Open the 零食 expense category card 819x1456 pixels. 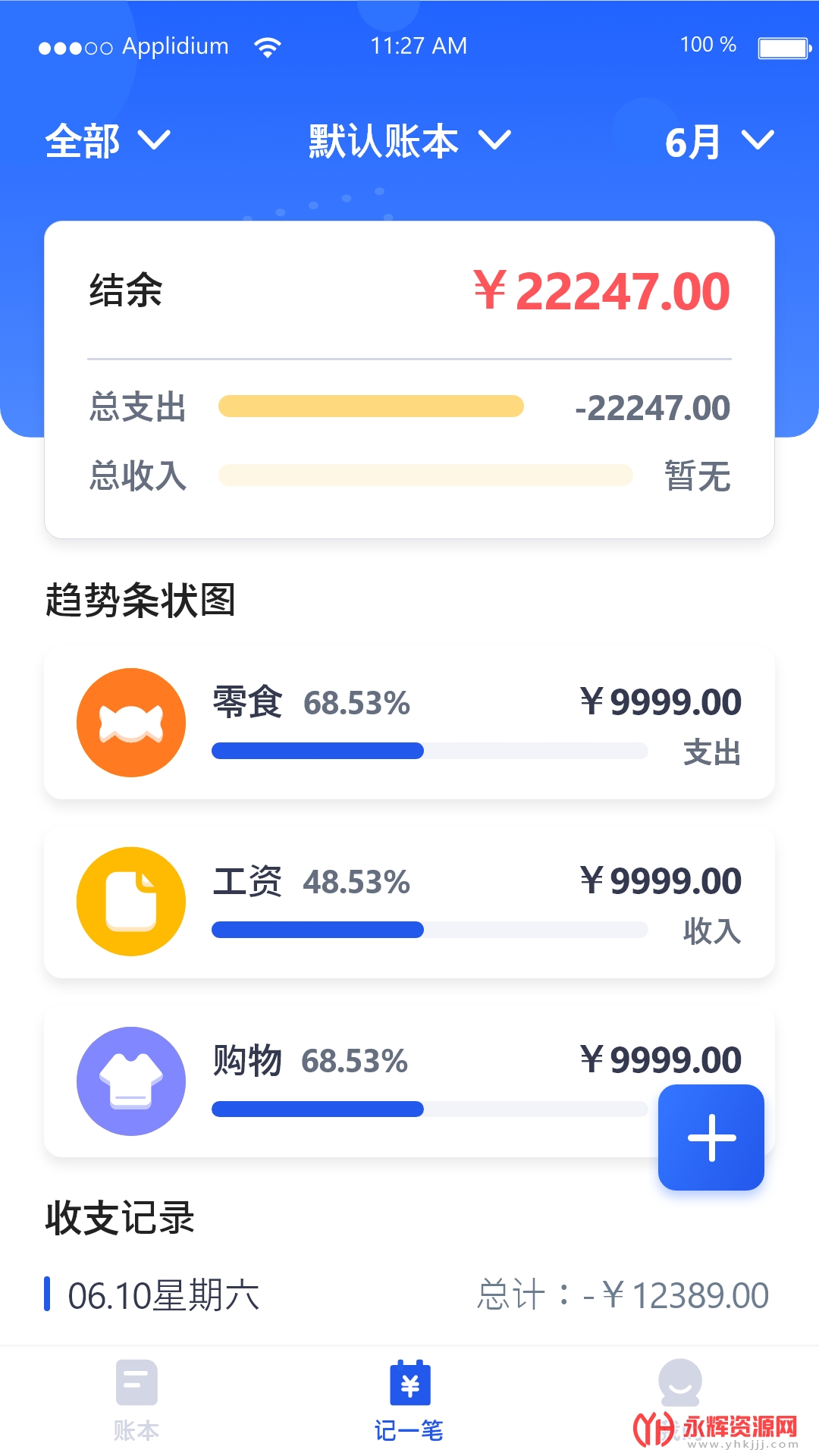click(409, 723)
